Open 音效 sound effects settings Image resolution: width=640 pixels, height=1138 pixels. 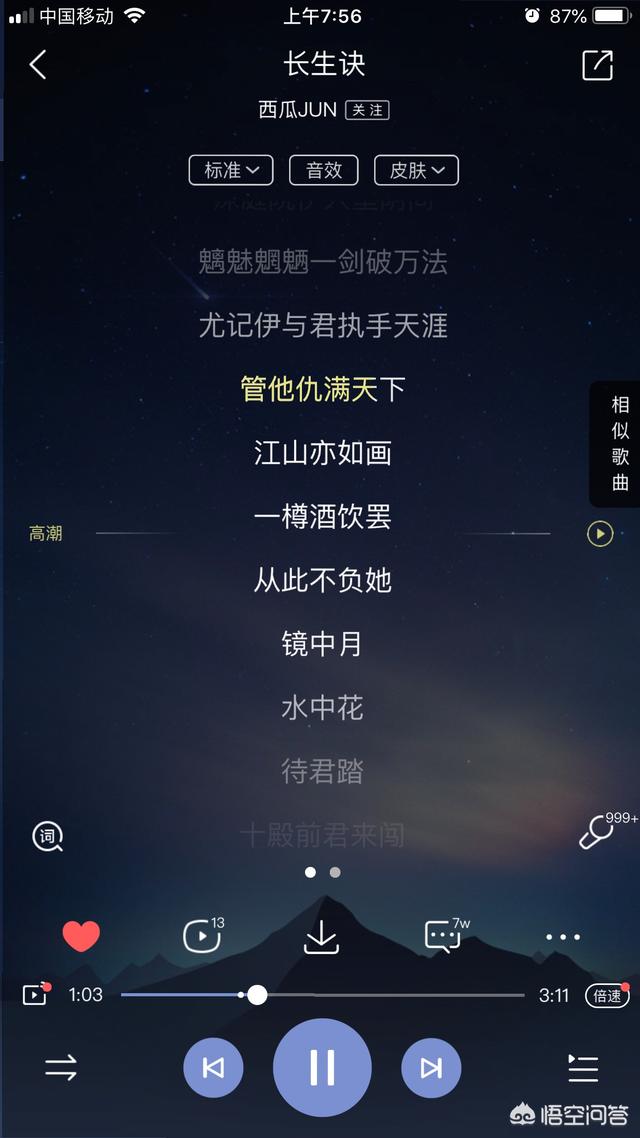coord(324,170)
